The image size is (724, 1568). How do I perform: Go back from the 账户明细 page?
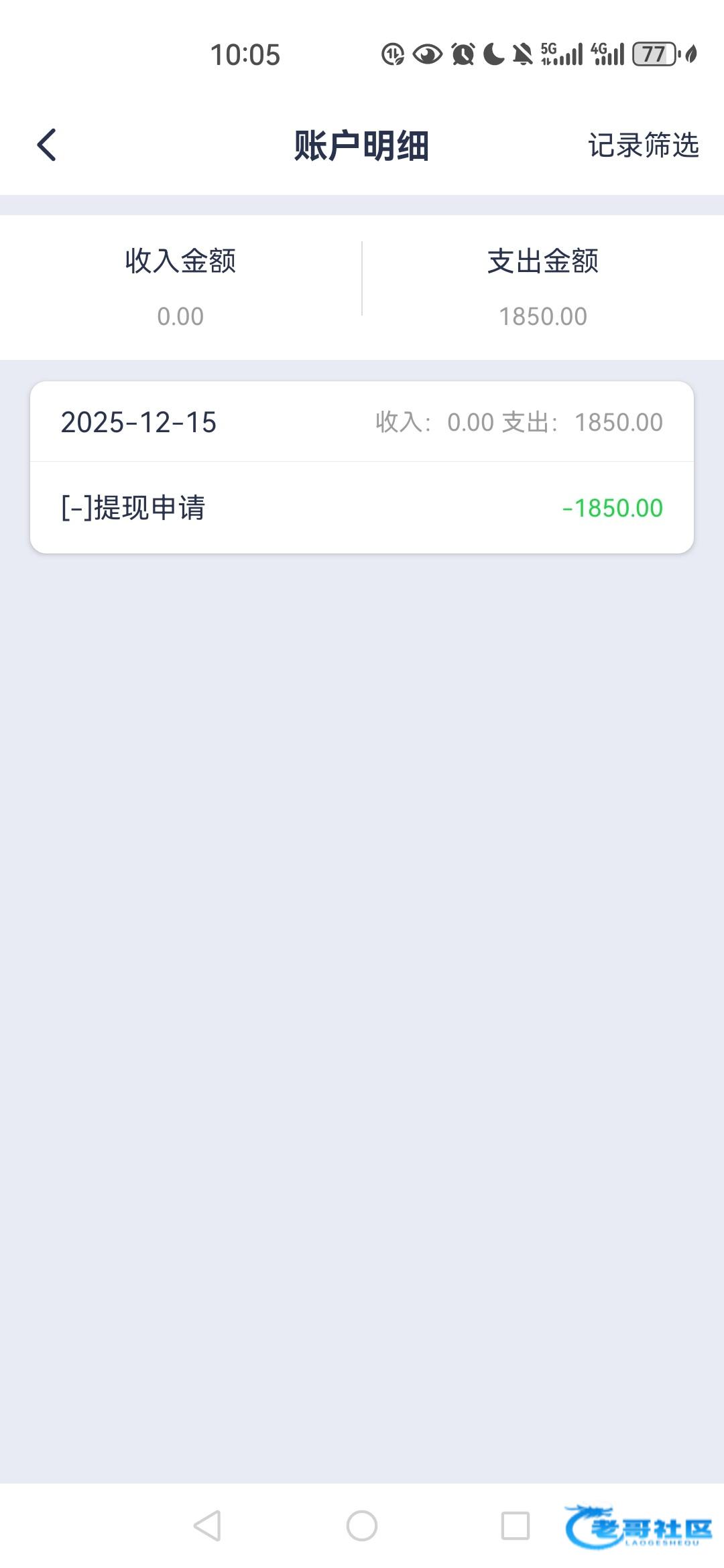(47, 145)
